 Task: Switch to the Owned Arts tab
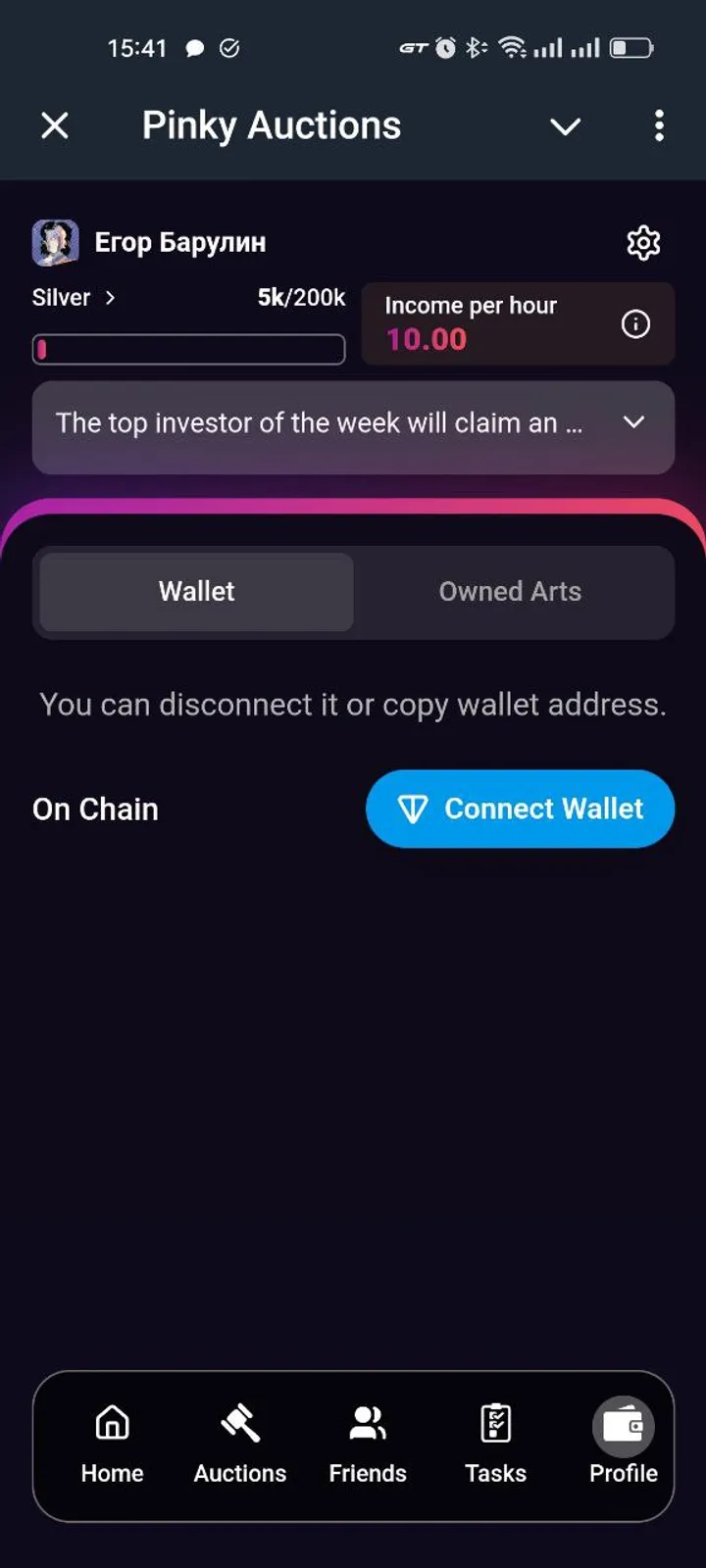(510, 592)
